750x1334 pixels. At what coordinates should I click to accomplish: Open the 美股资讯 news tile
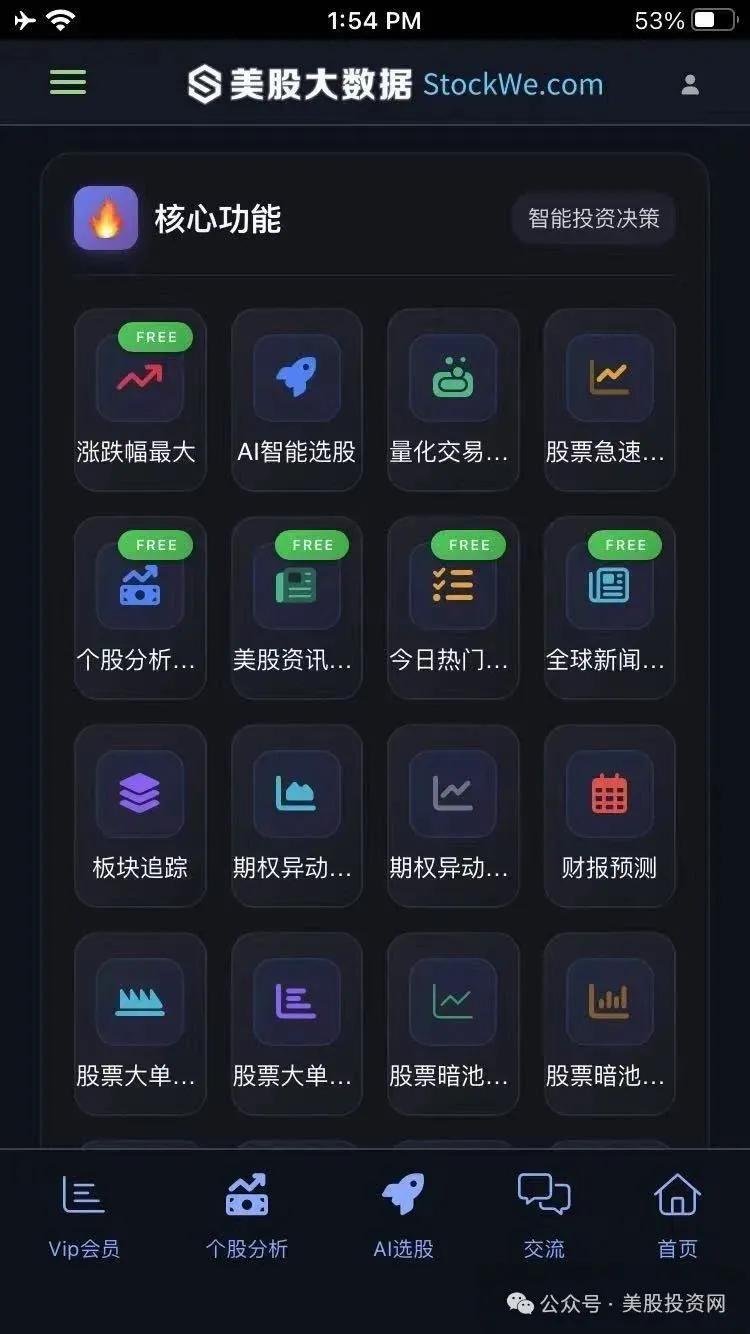point(297,607)
